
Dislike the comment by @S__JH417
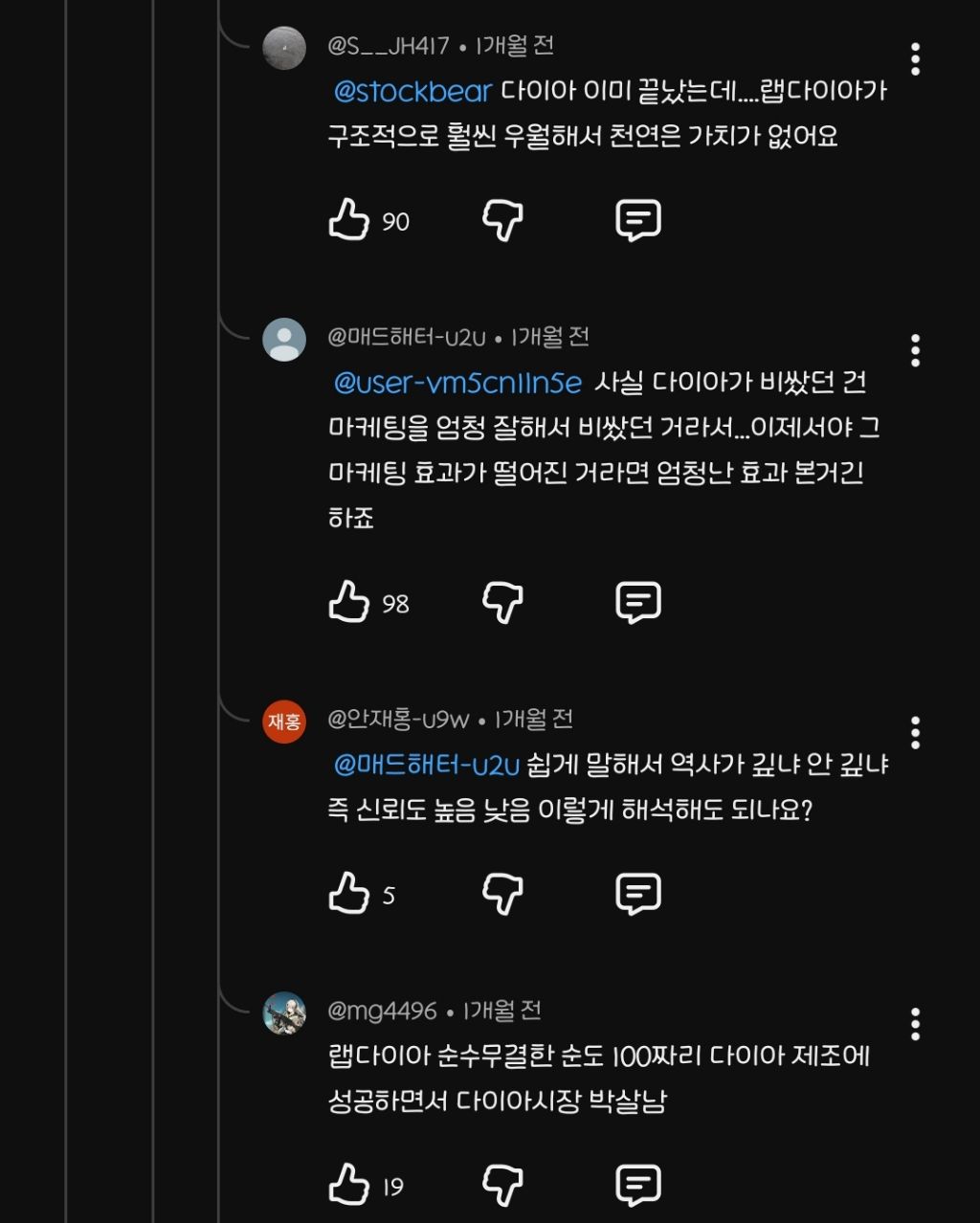point(502,220)
